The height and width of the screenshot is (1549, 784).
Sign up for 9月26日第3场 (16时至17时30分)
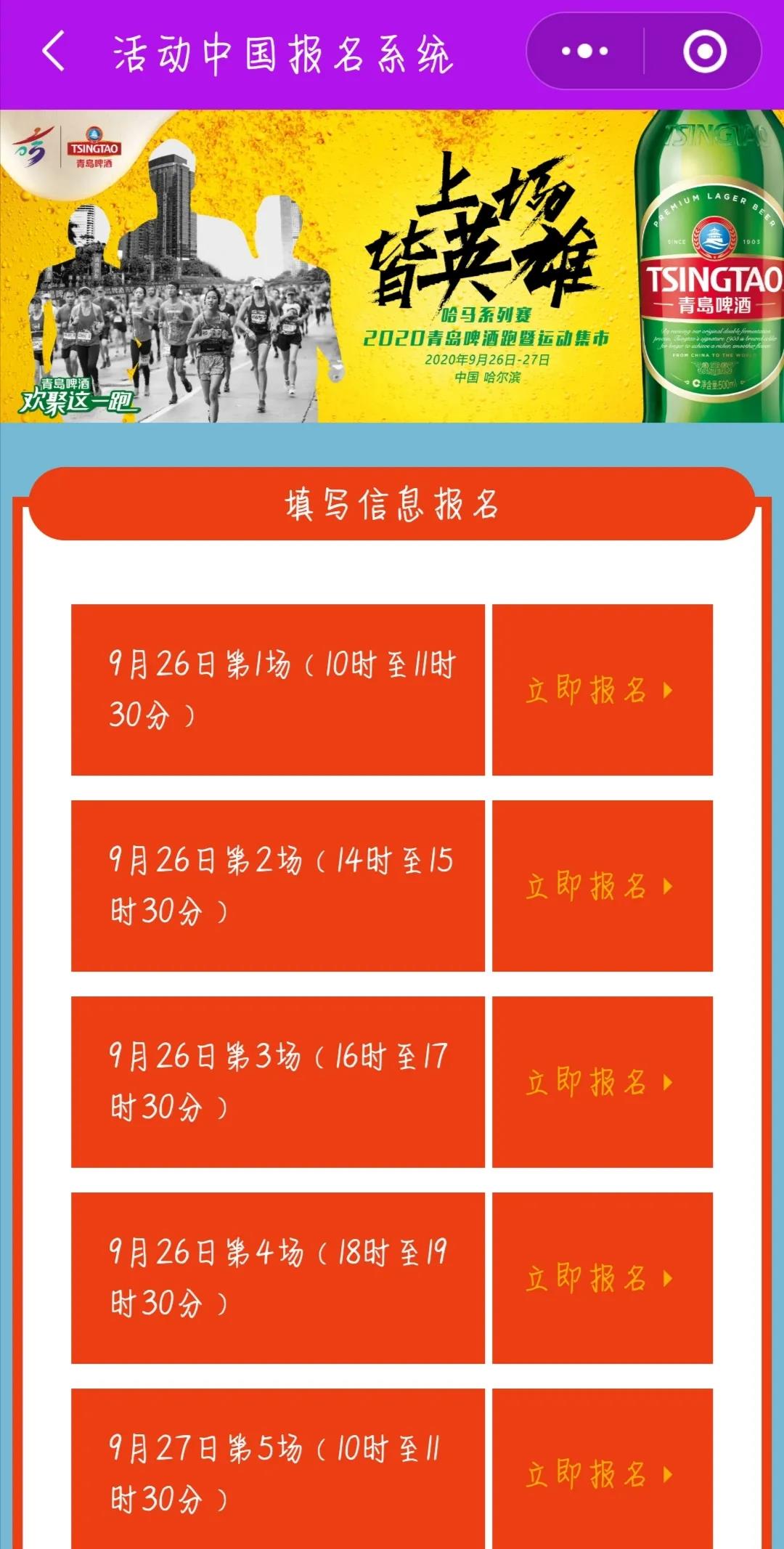coord(602,1082)
